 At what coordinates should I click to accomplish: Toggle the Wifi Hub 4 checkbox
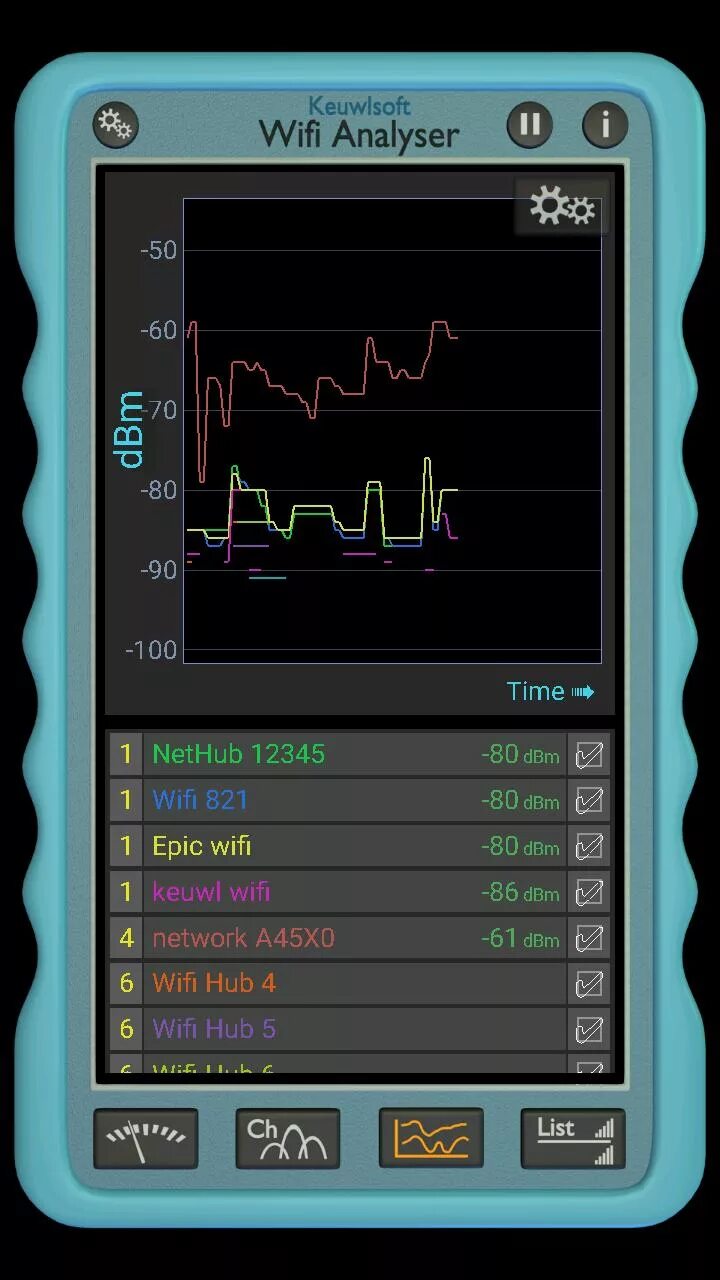coord(589,984)
